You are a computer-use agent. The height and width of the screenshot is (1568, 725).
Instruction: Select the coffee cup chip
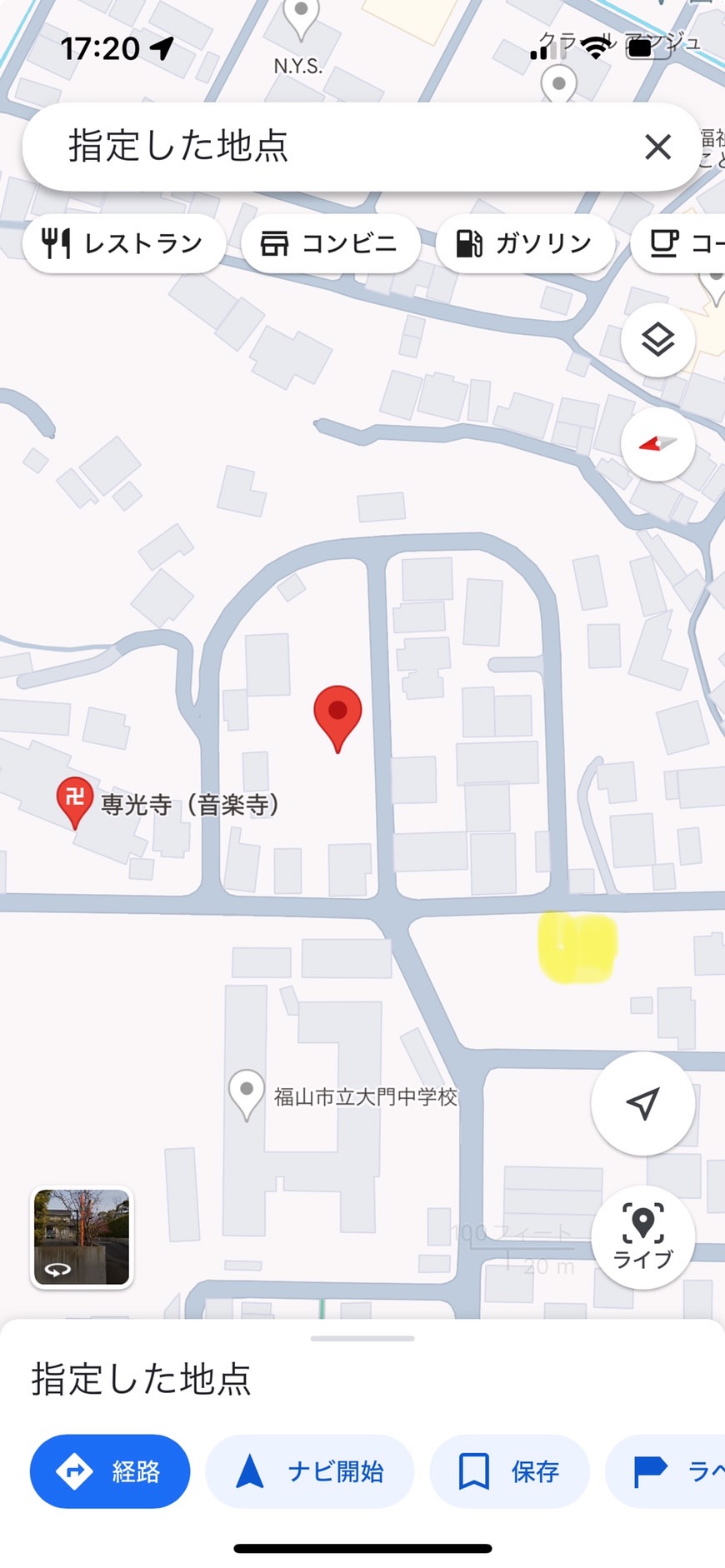coord(678,243)
